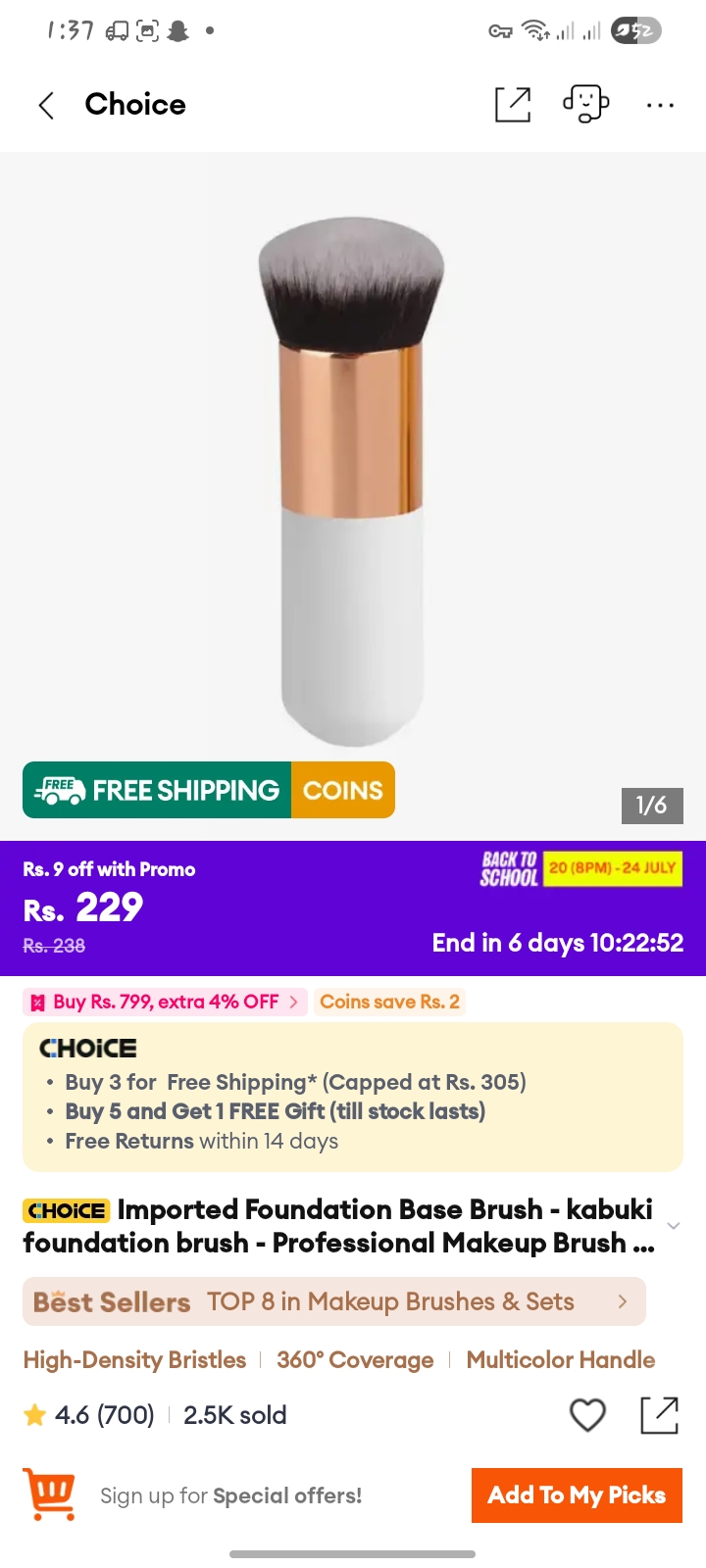
Task: Go back from the Choice page
Action: 45,105
